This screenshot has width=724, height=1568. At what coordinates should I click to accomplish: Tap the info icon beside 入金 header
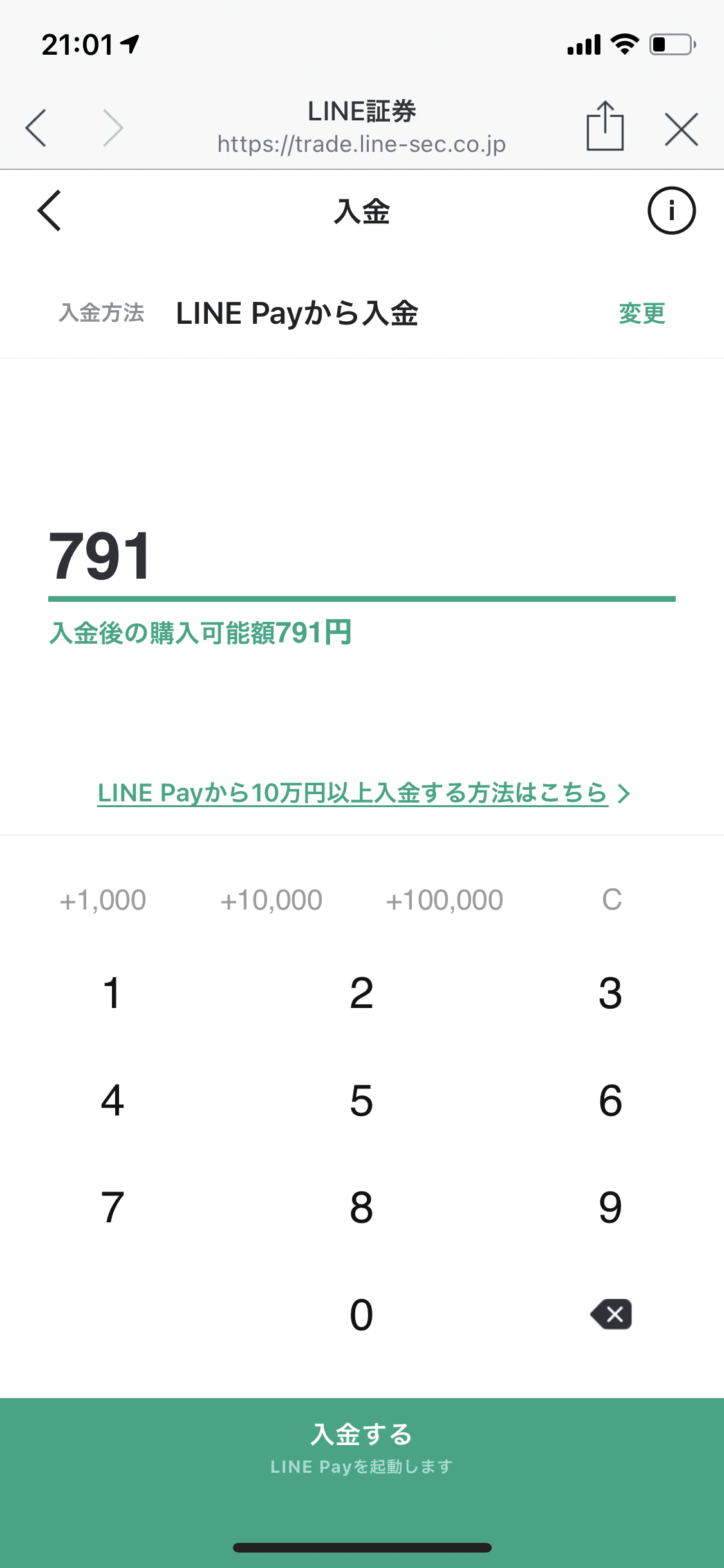[x=671, y=210]
